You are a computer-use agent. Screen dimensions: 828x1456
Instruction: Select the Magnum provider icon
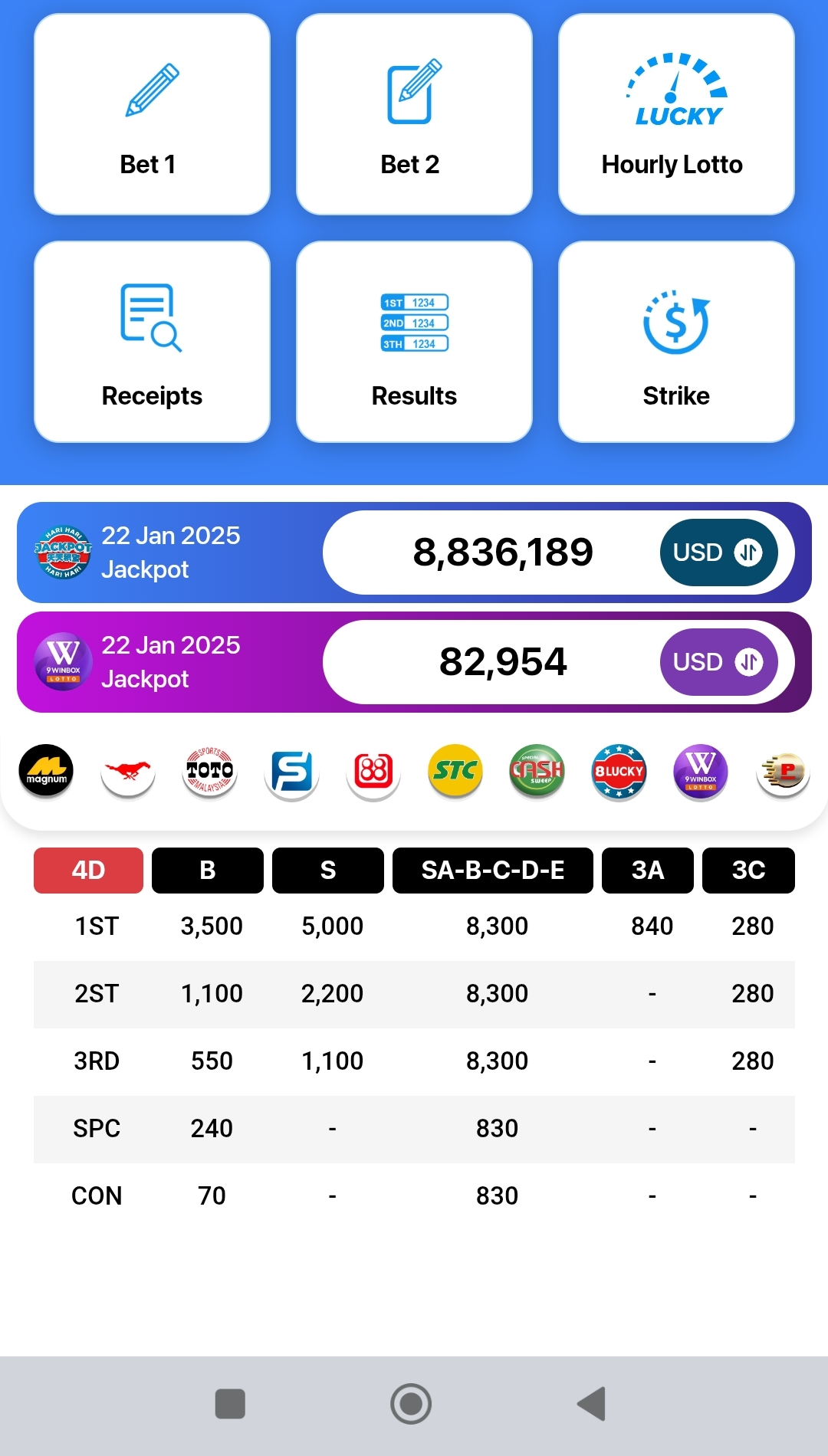click(46, 771)
